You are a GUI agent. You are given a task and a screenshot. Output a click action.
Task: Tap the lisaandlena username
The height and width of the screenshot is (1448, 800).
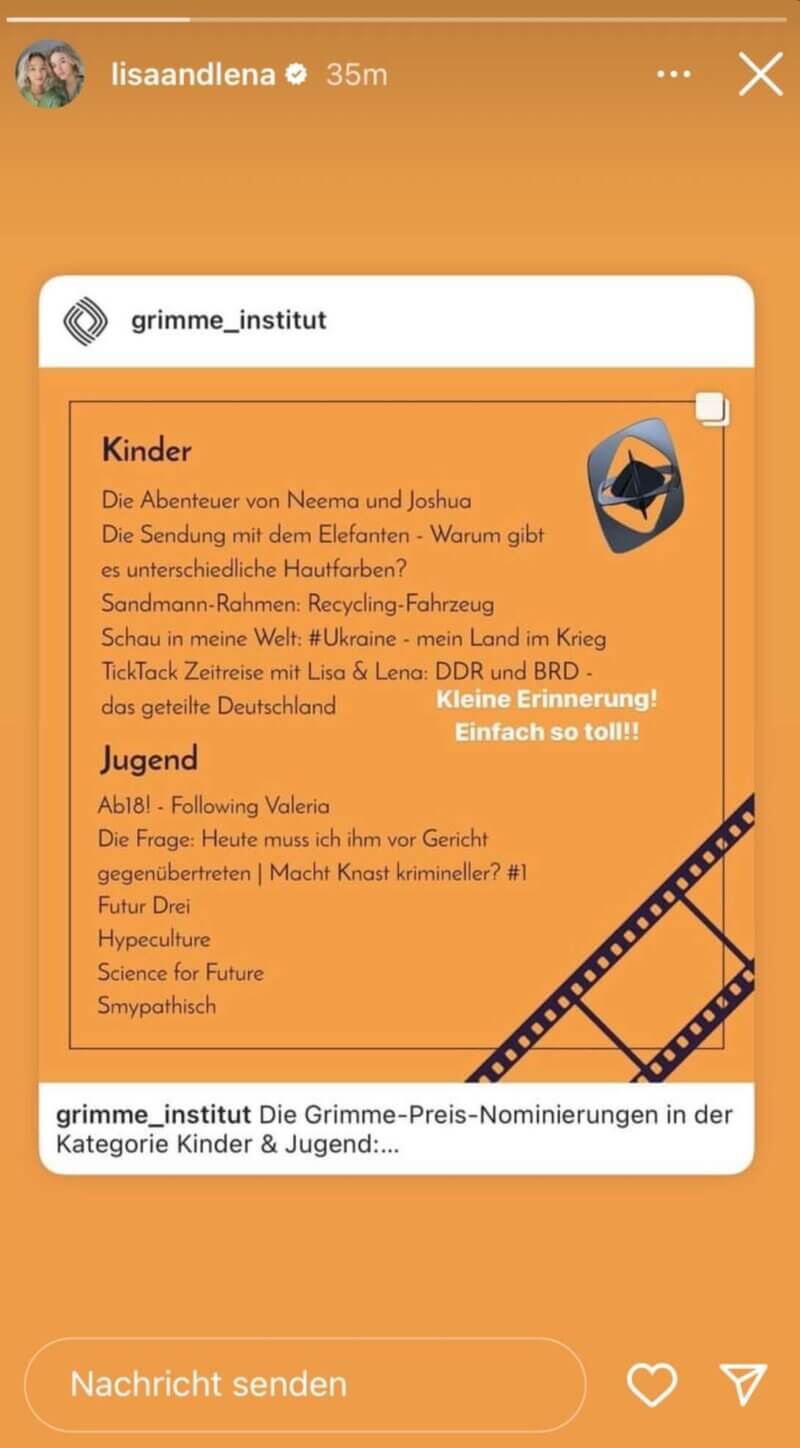click(192, 75)
